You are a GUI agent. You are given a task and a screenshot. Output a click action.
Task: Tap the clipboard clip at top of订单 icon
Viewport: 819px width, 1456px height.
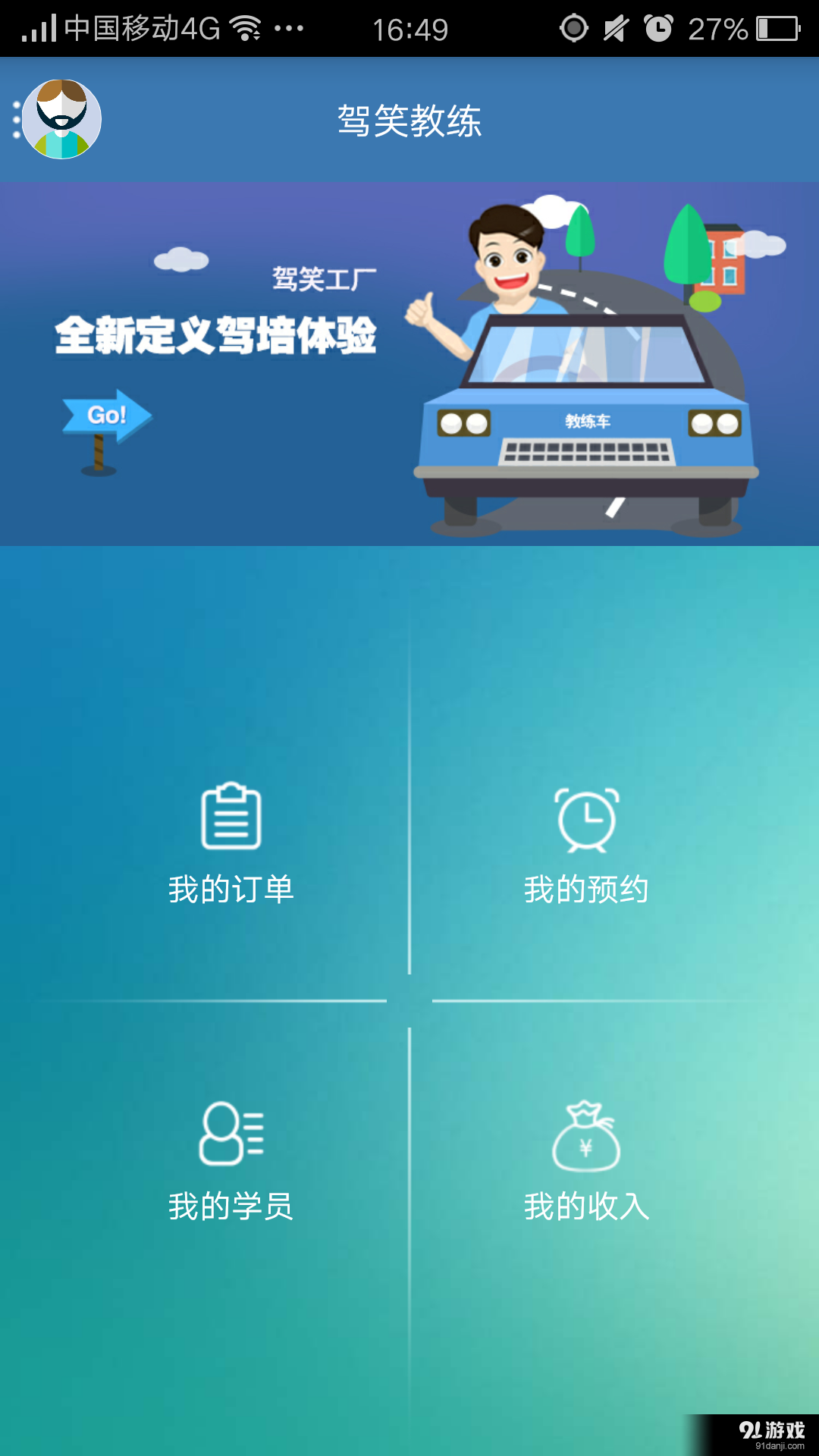[x=231, y=792]
